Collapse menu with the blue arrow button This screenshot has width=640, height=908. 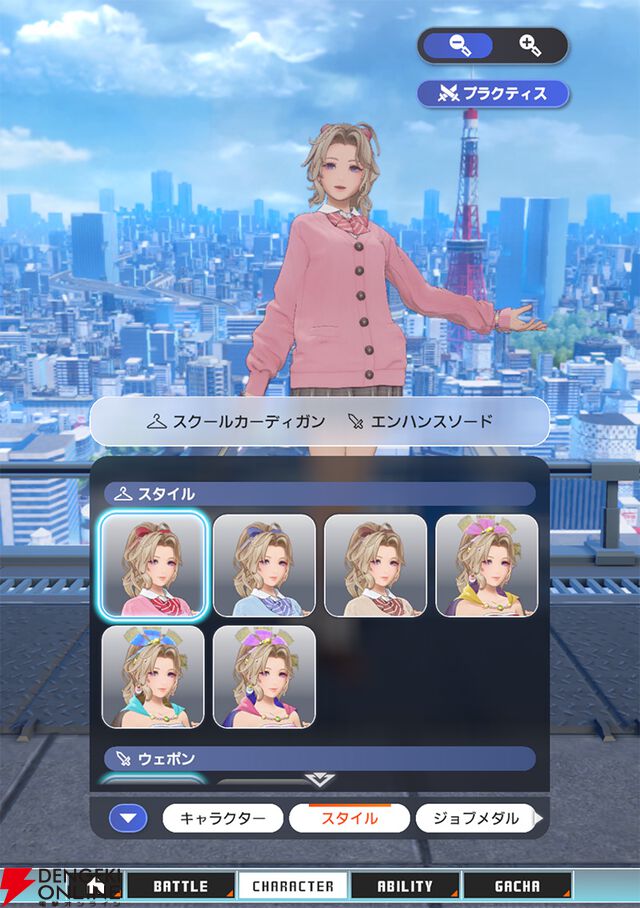(x=127, y=818)
